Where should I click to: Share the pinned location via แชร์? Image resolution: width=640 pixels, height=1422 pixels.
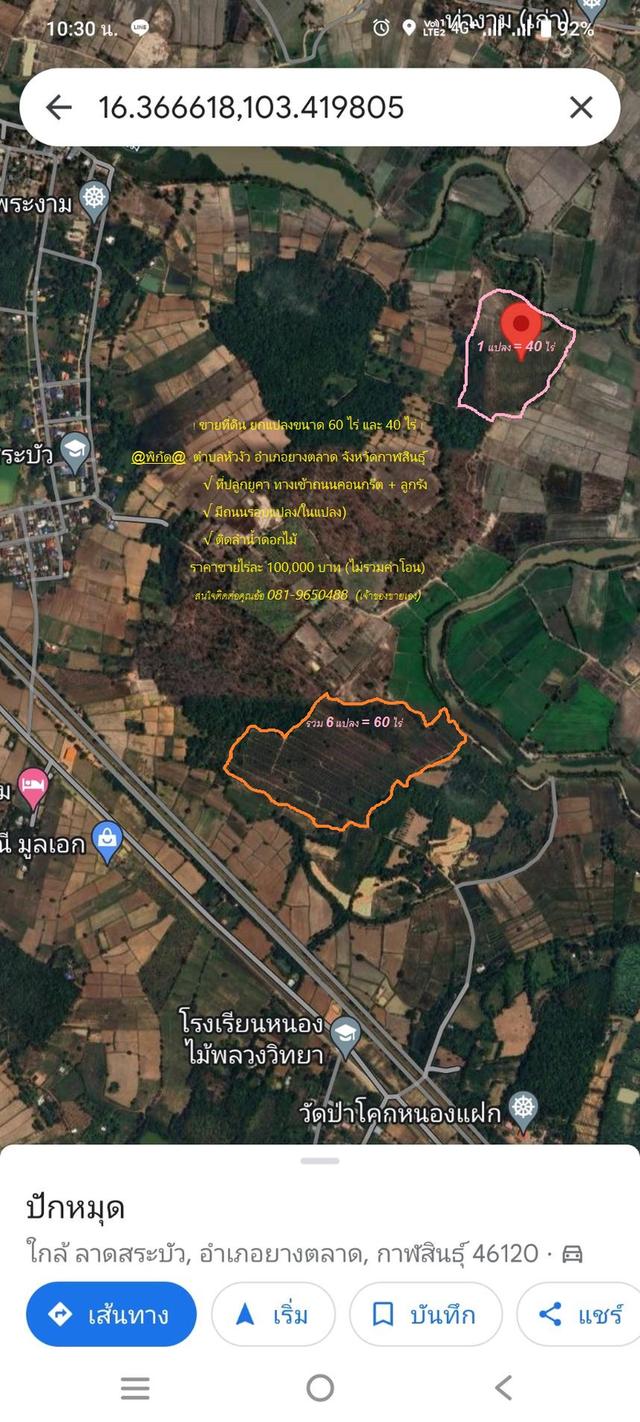580,1314
